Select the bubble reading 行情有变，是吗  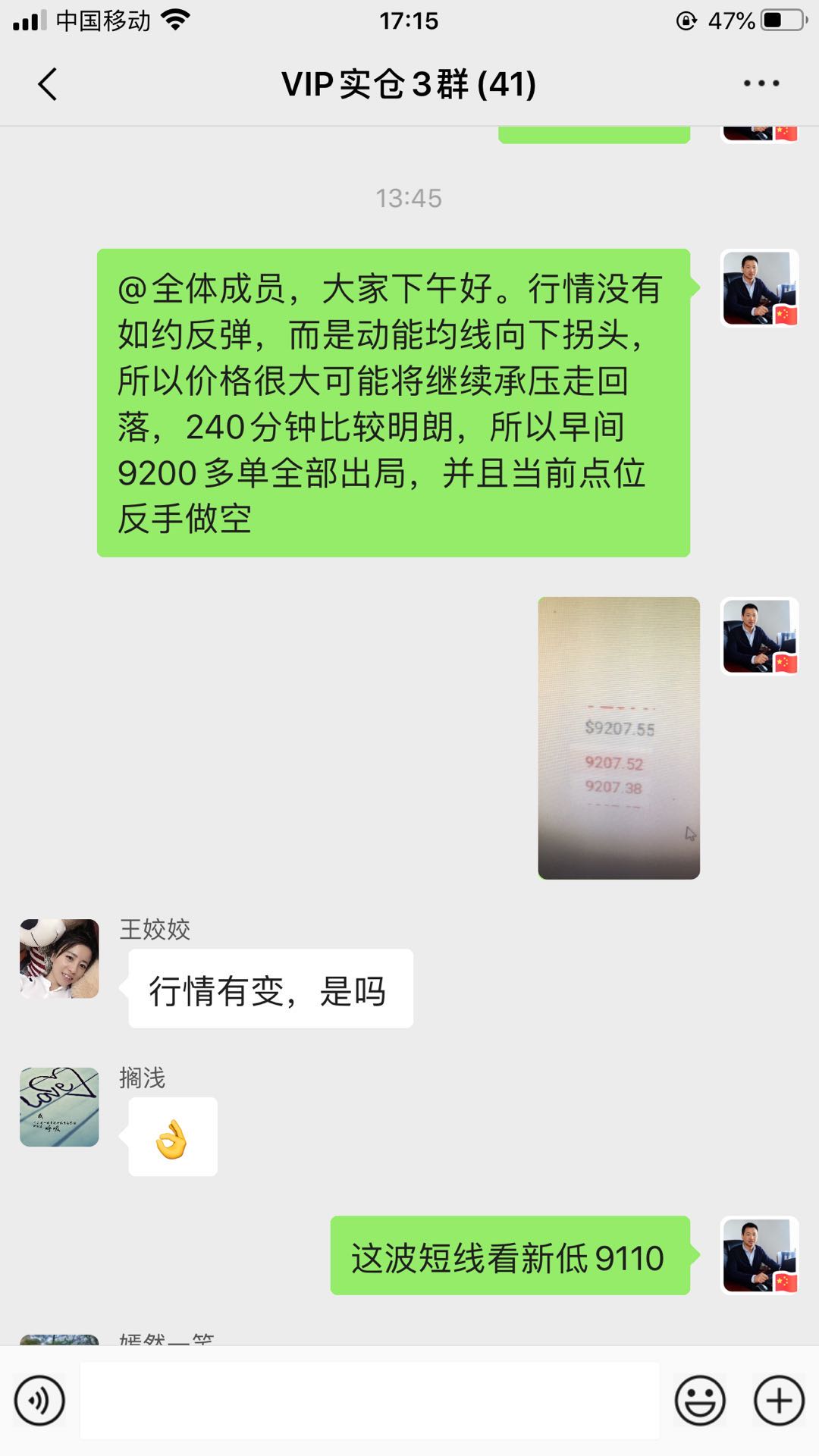(x=269, y=987)
